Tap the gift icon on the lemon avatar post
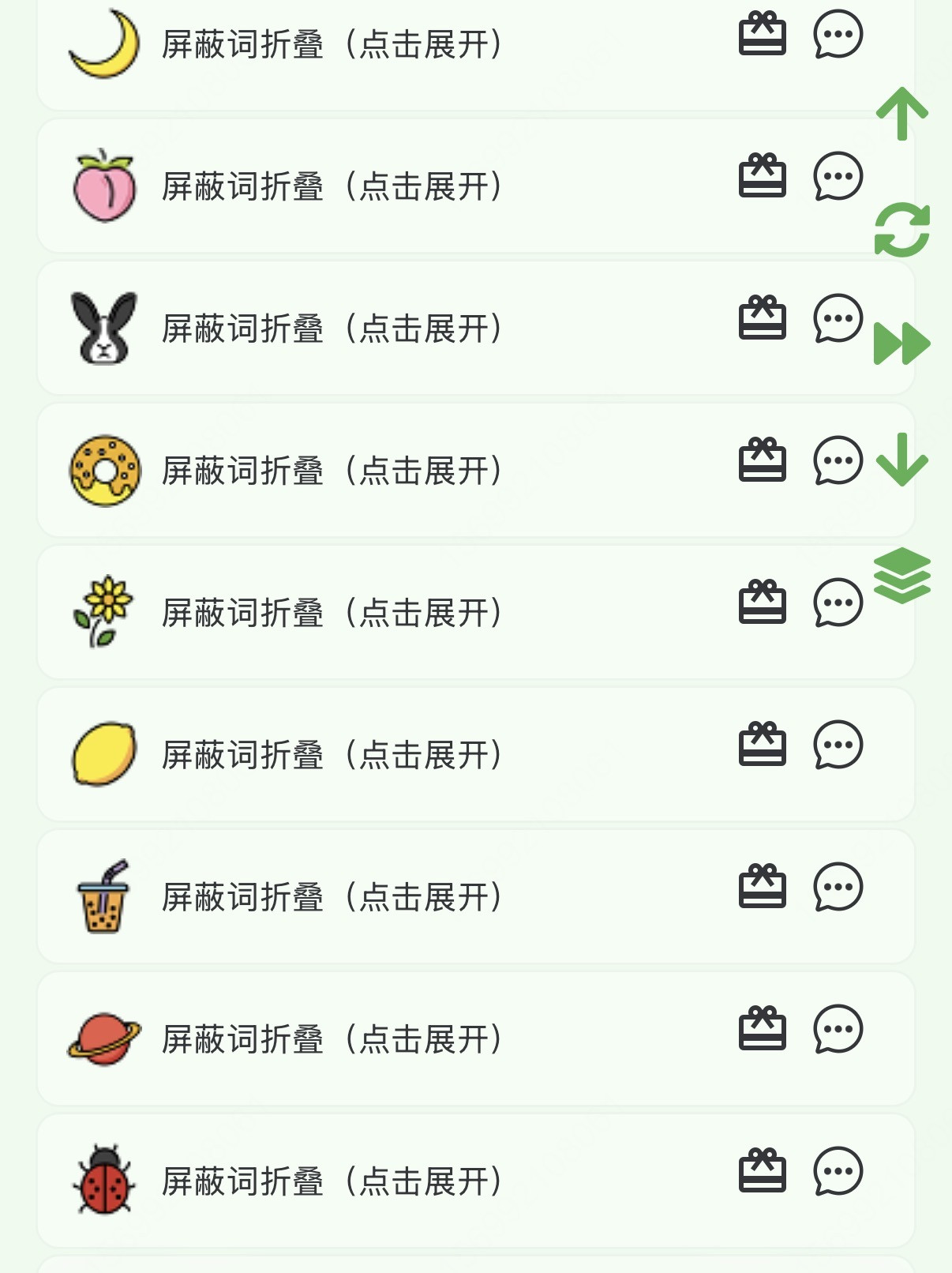Screen dimensions: 952x1273 (x=762, y=745)
